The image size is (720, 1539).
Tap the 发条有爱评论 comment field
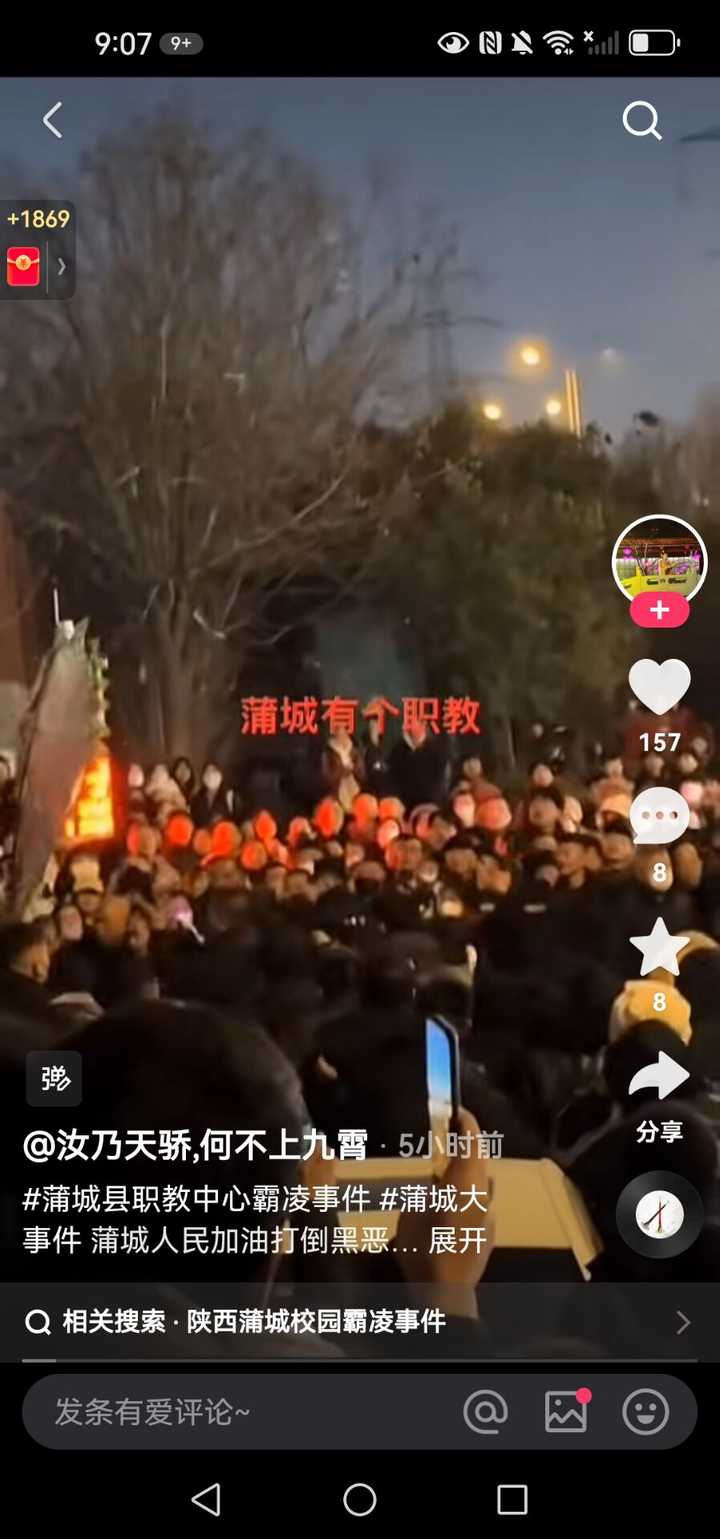pos(240,1412)
